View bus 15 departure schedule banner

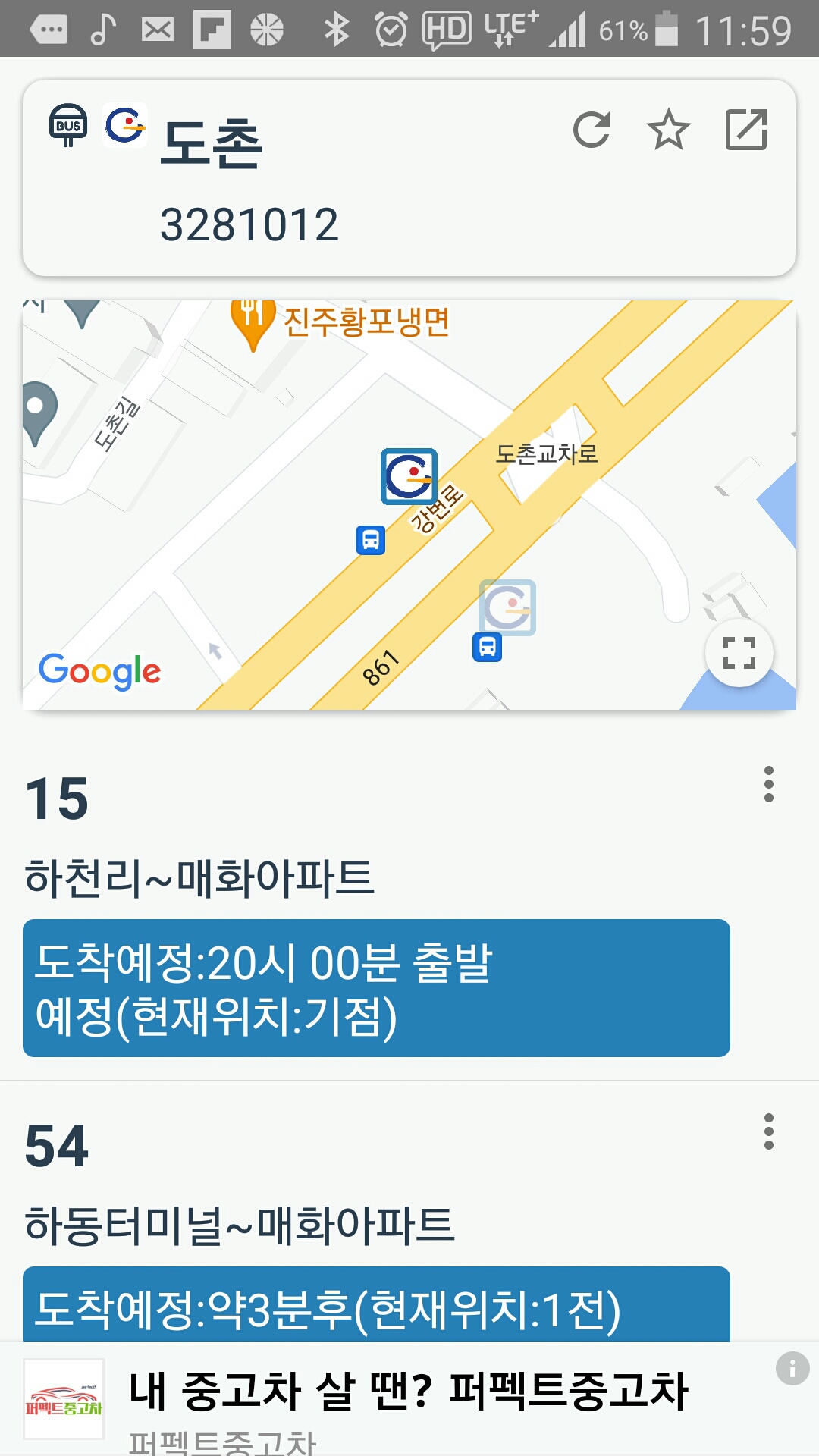click(x=376, y=988)
